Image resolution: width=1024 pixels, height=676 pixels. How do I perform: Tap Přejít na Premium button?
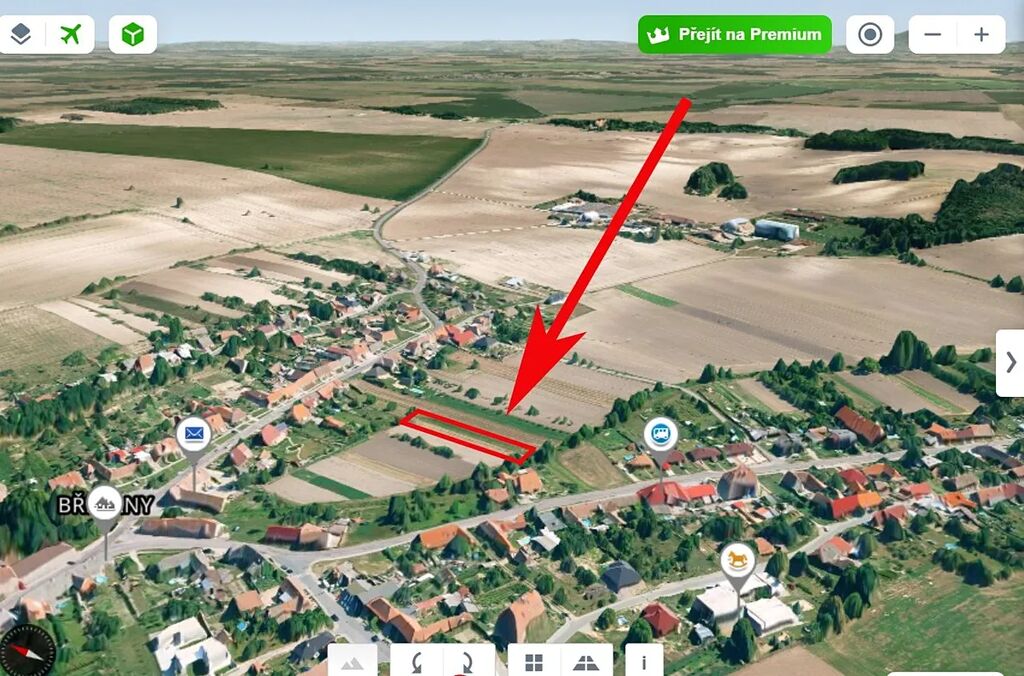(735, 35)
